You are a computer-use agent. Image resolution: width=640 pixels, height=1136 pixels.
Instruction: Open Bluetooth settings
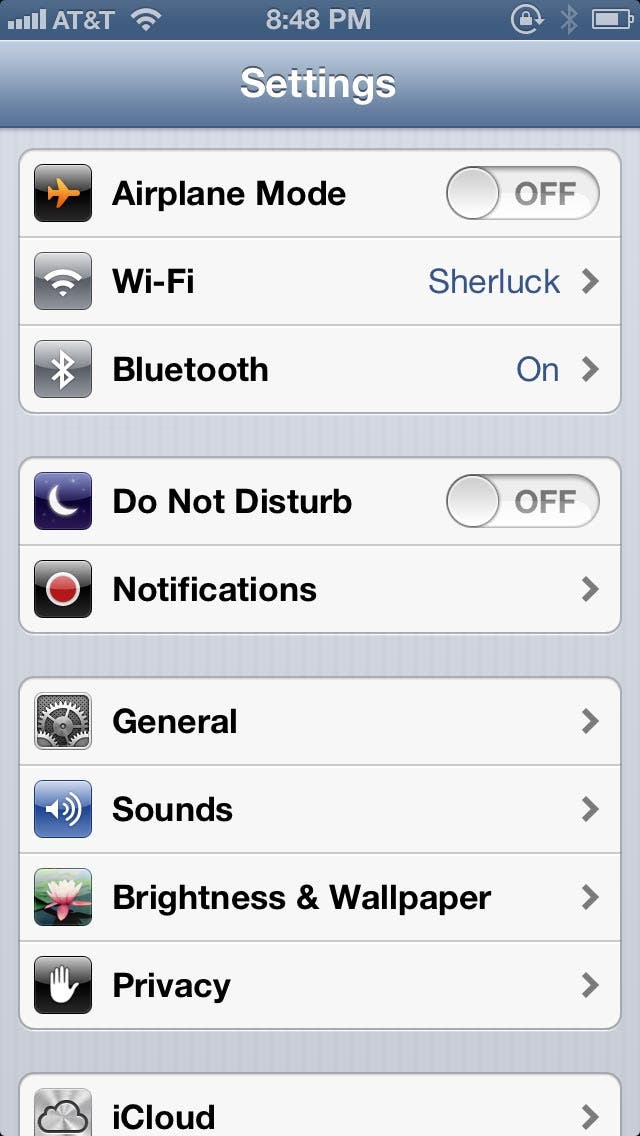(320, 369)
